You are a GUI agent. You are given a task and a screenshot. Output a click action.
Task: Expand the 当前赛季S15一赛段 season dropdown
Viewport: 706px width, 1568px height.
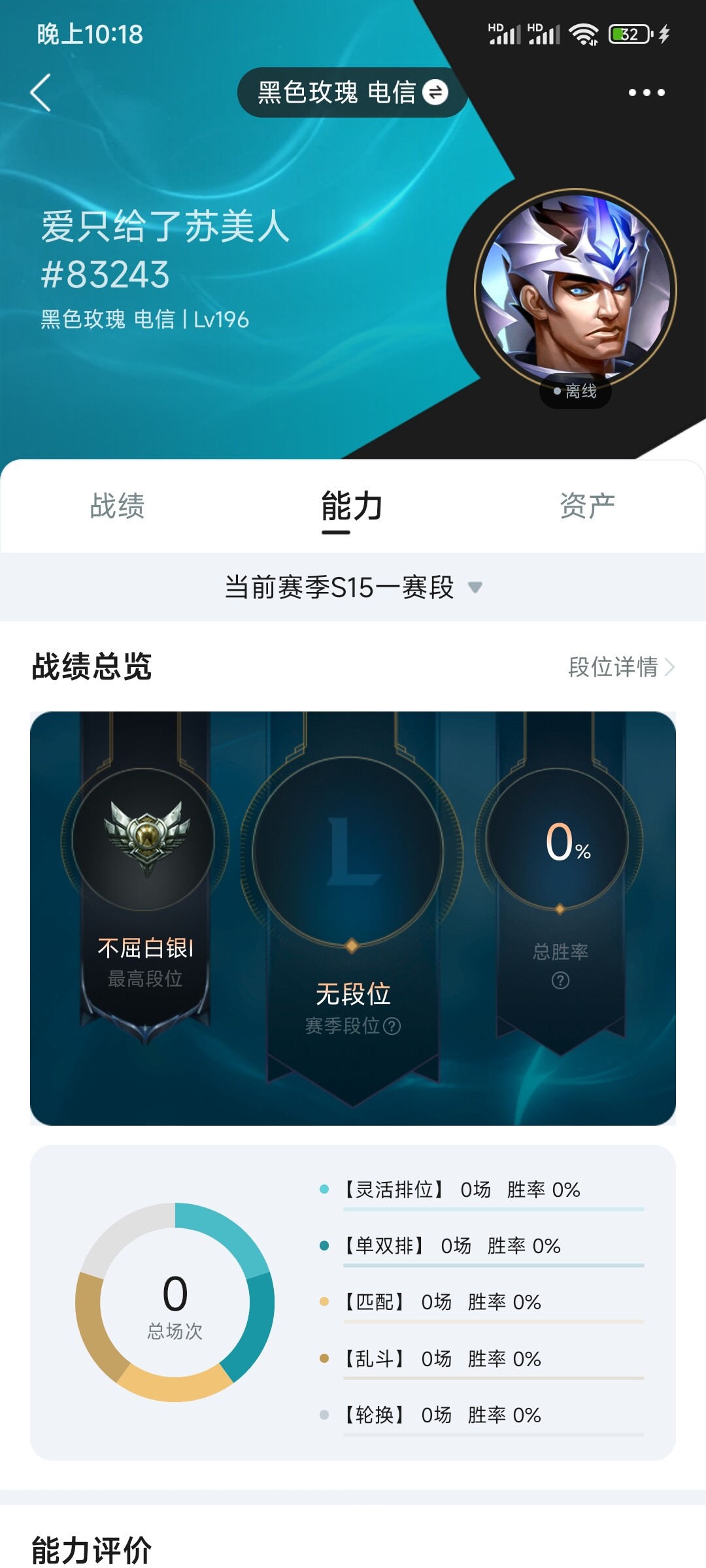pyautogui.click(x=353, y=587)
